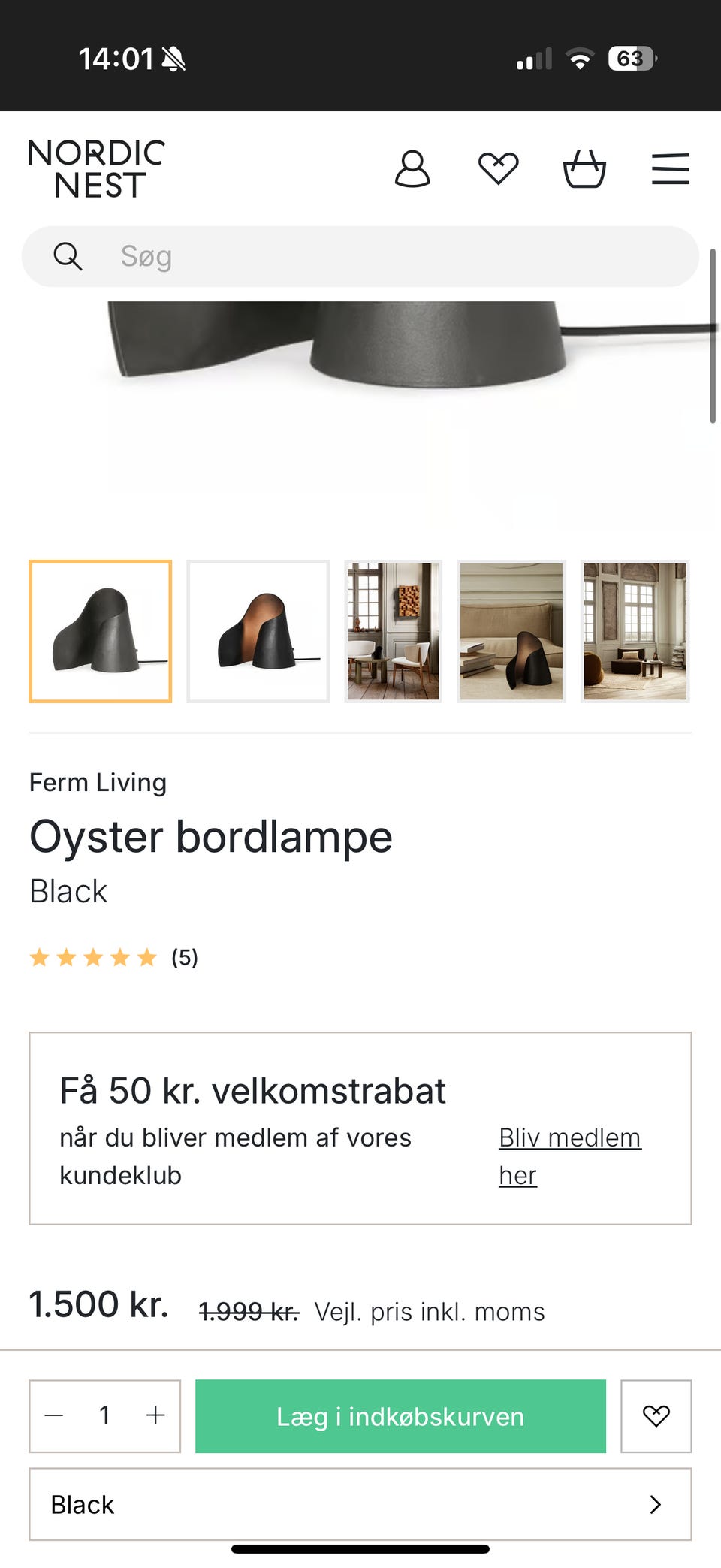Open the Bliv medlem her link
The image size is (721, 1568).
(x=569, y=1156)
